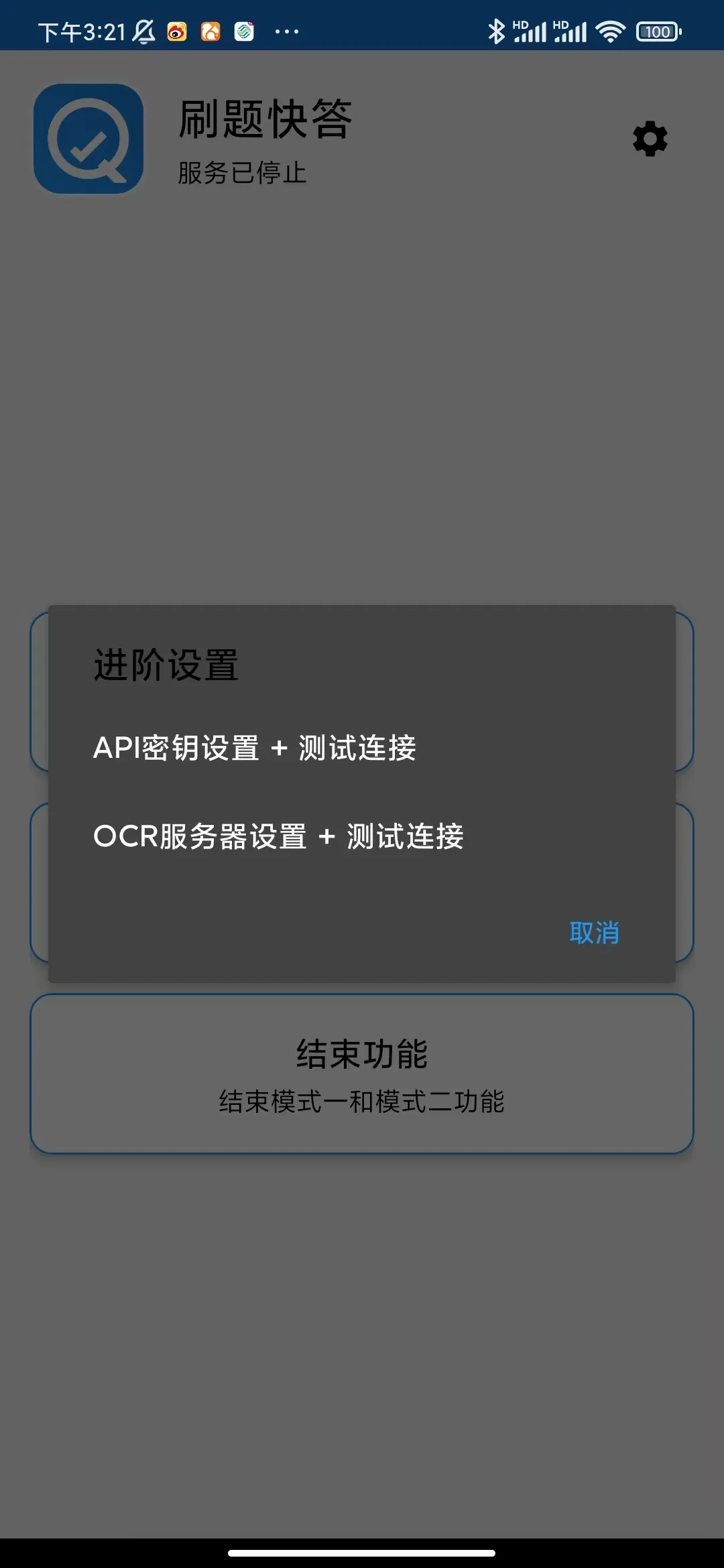Viewport: 724px width, 1568px height.
Task: Dismiss the dialog with 取消
Action: [594, 933]
